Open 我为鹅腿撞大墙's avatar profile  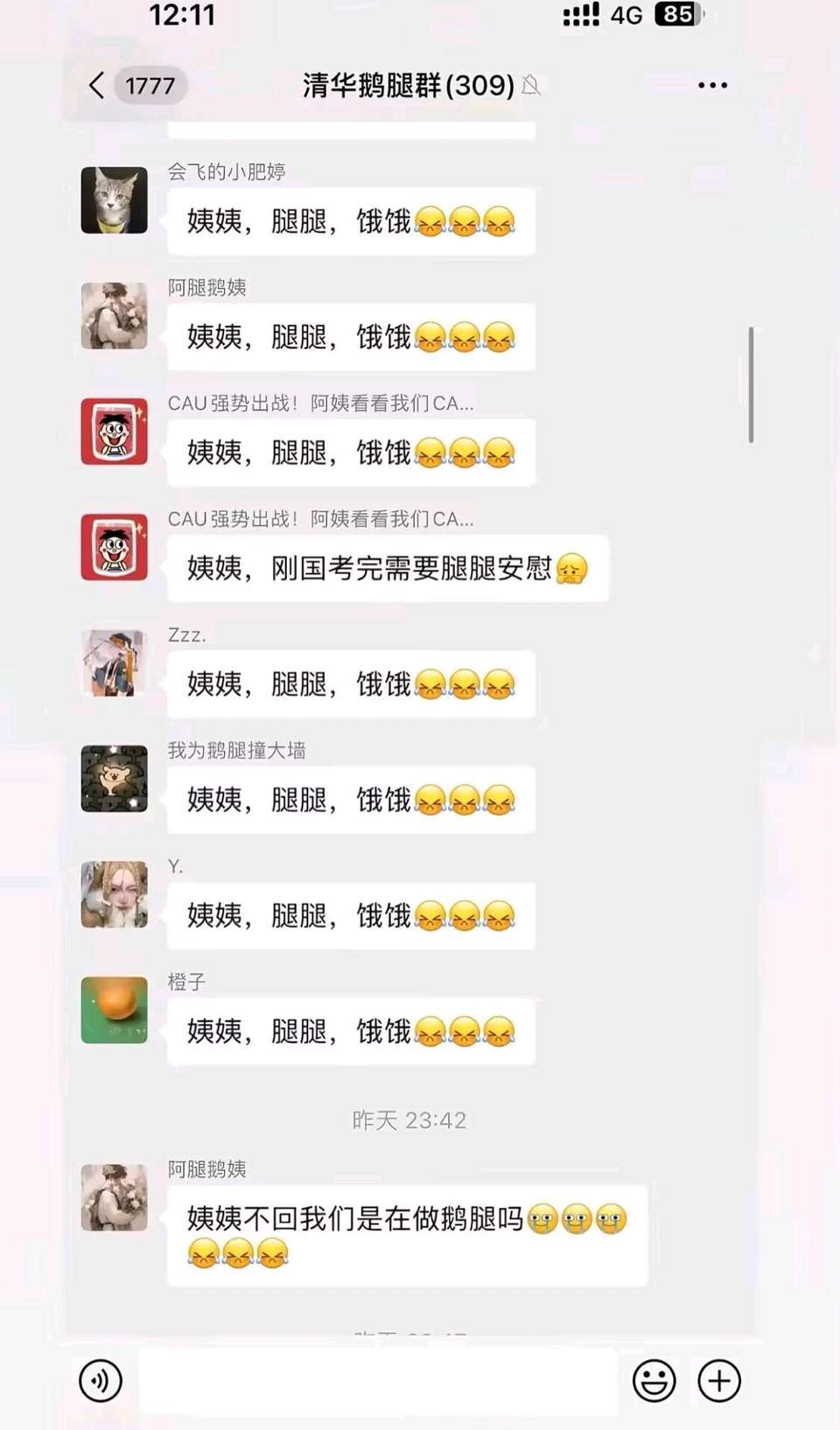(x=115, y=779)
